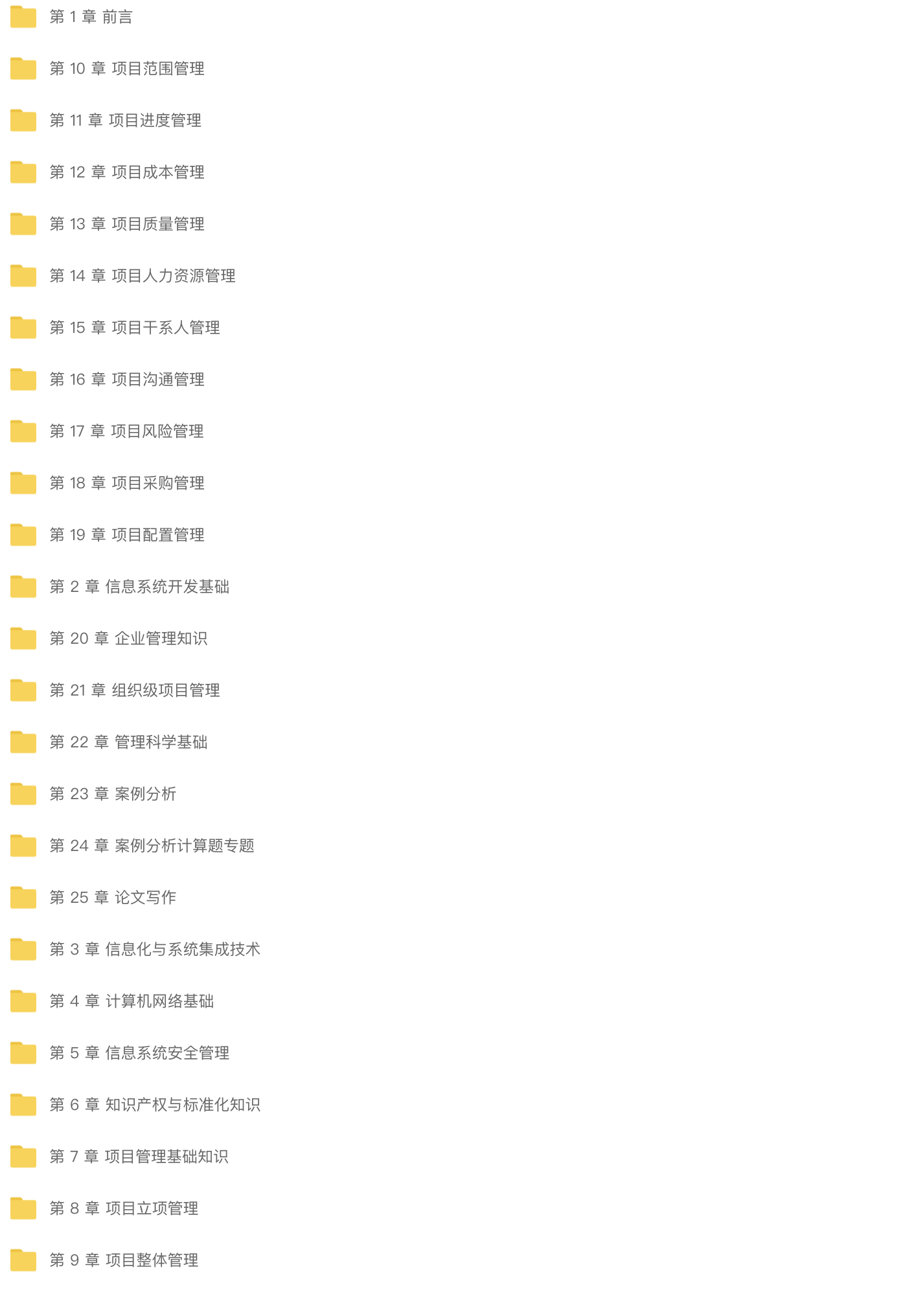Open 第 24 章 案例分析计算题专题 folder

(152, 846)
